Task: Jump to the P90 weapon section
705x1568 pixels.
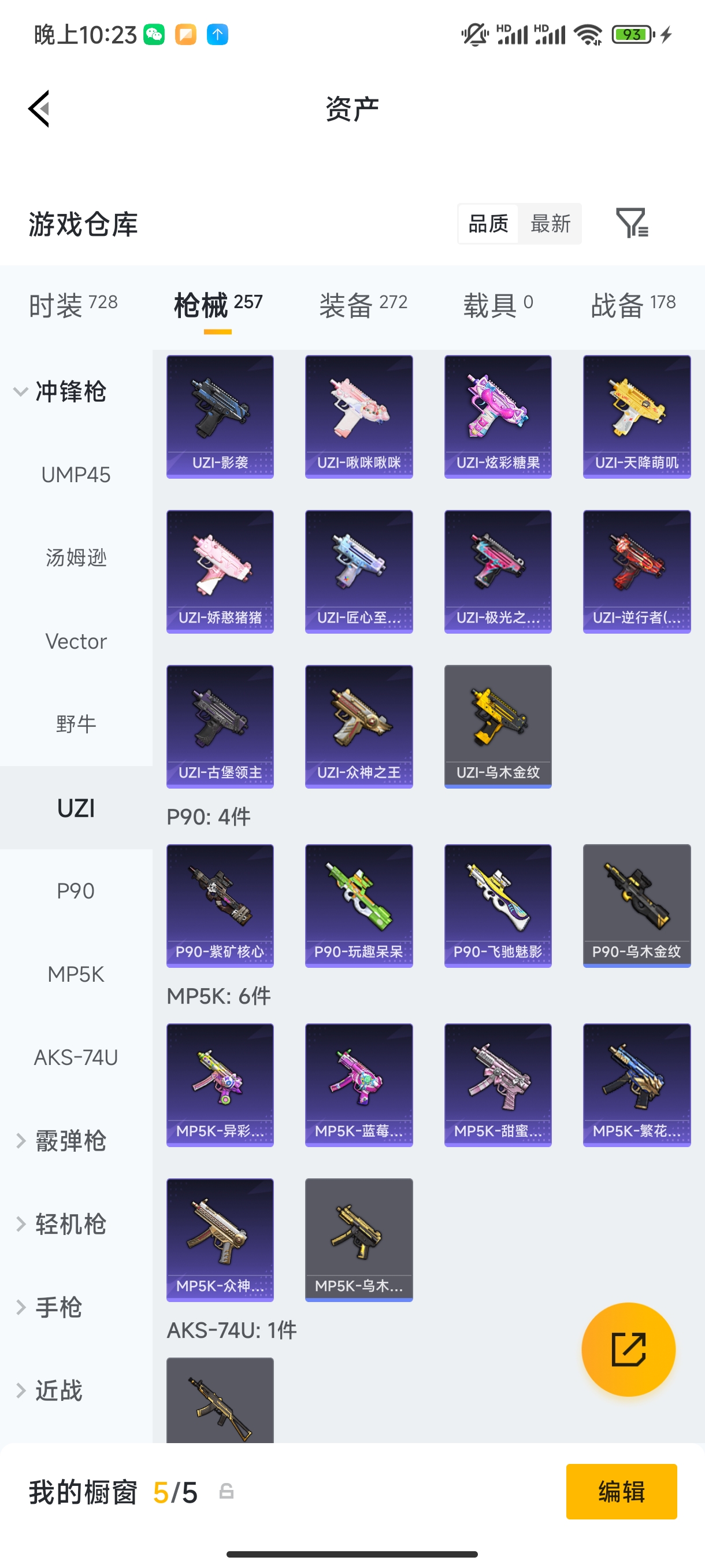Action: coord(76,891)
